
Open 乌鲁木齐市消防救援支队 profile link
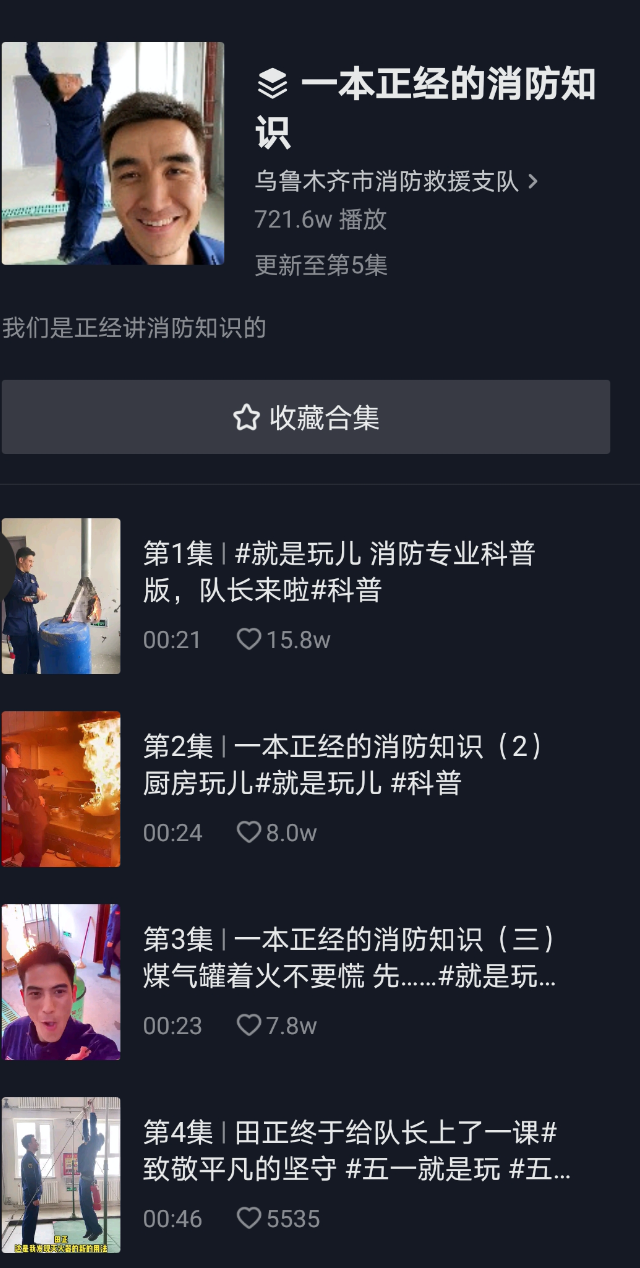395,181
